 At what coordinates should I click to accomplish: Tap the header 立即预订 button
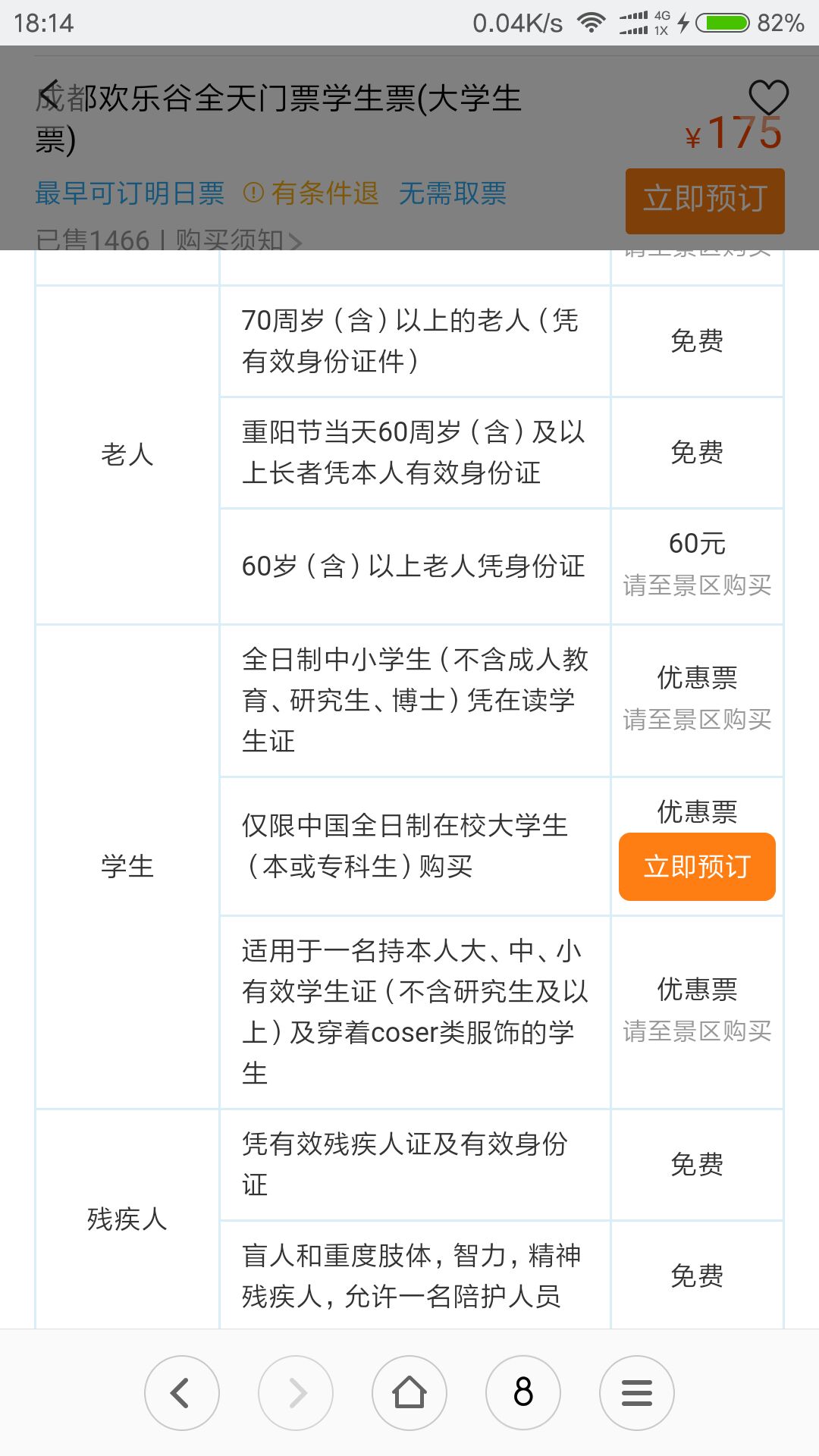(704, 200)
